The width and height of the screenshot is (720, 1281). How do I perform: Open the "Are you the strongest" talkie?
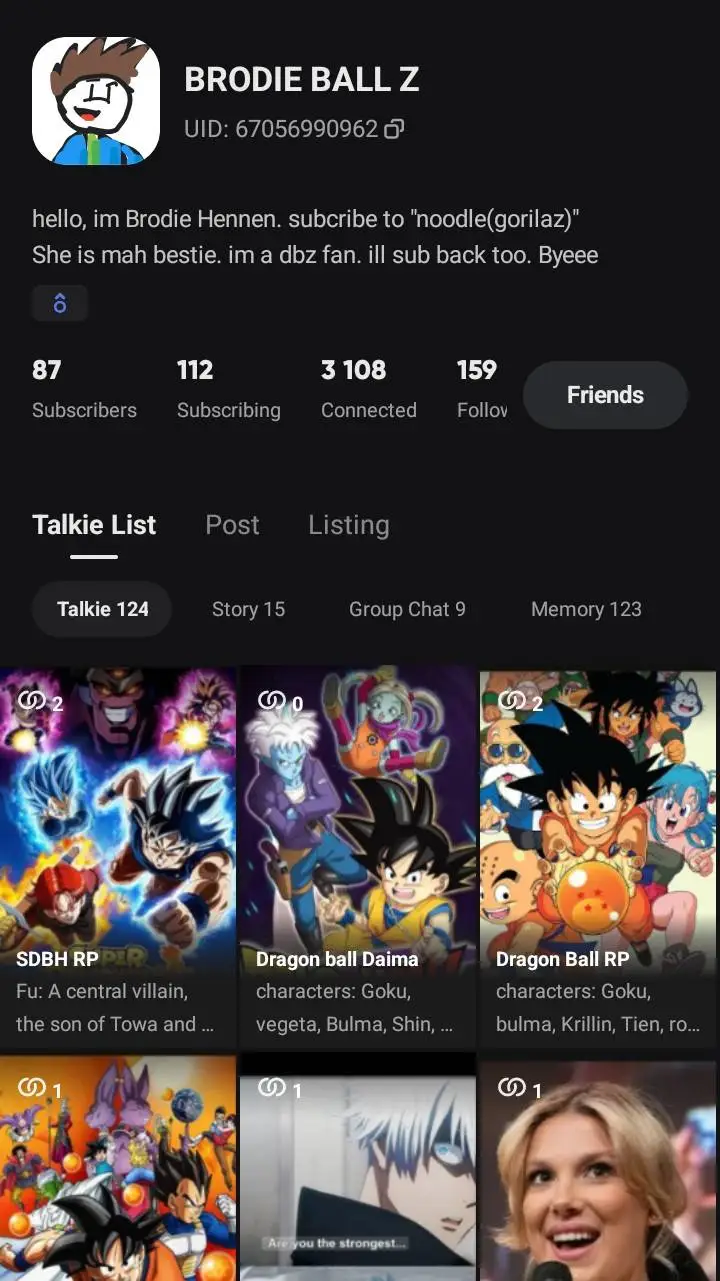click(x=358, y=1170)
